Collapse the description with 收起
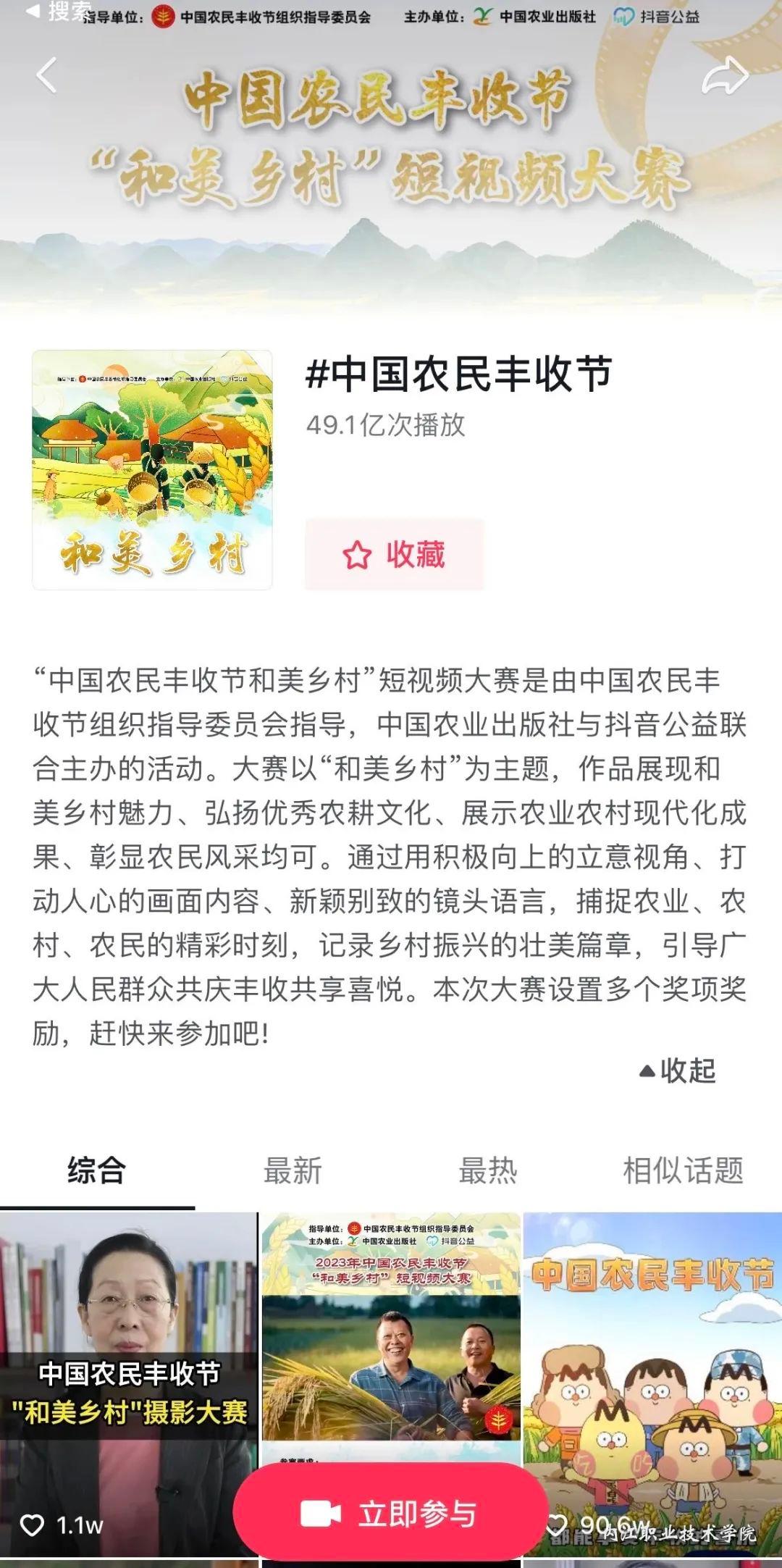The image size is (782, 1568). [x=678, y=1070]
